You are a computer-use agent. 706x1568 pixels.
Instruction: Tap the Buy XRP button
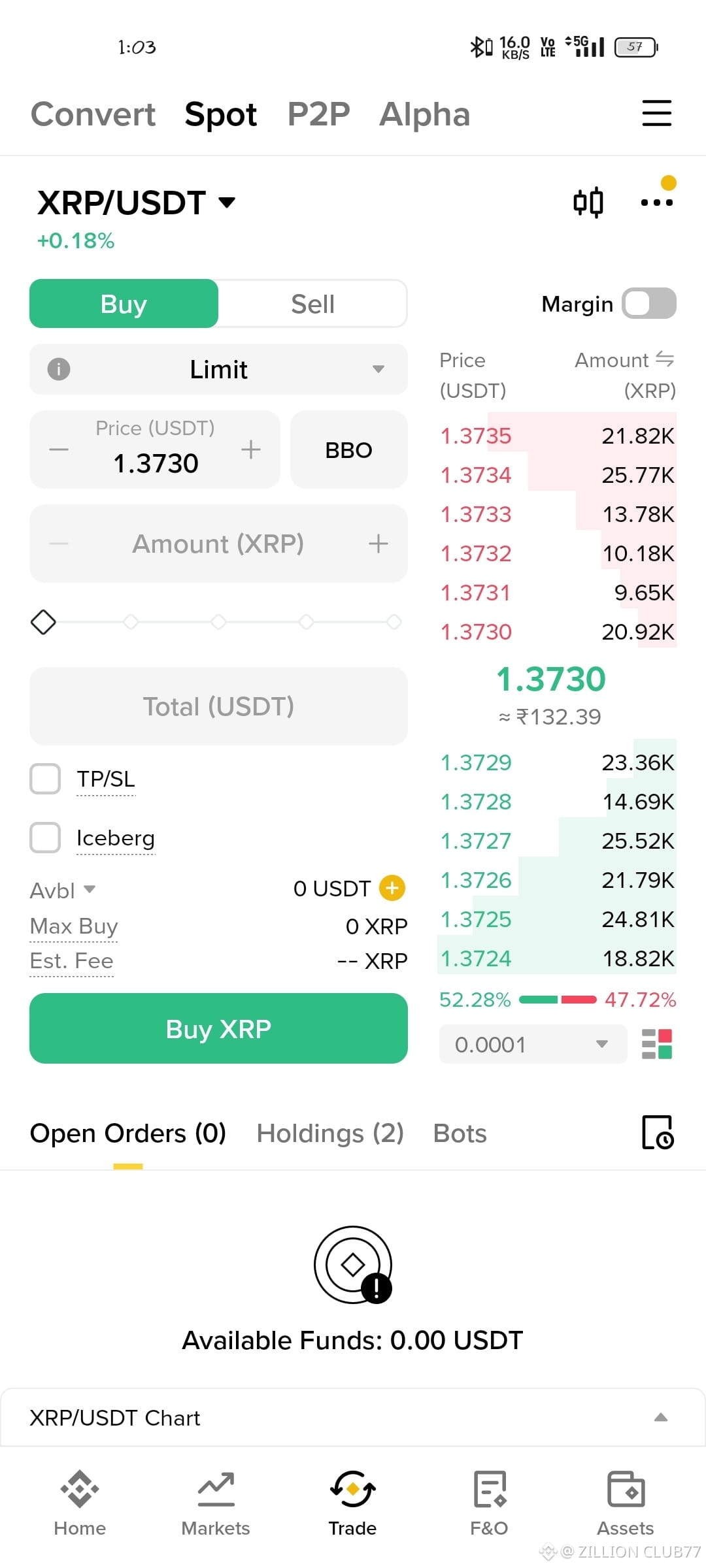[218, 1028]
